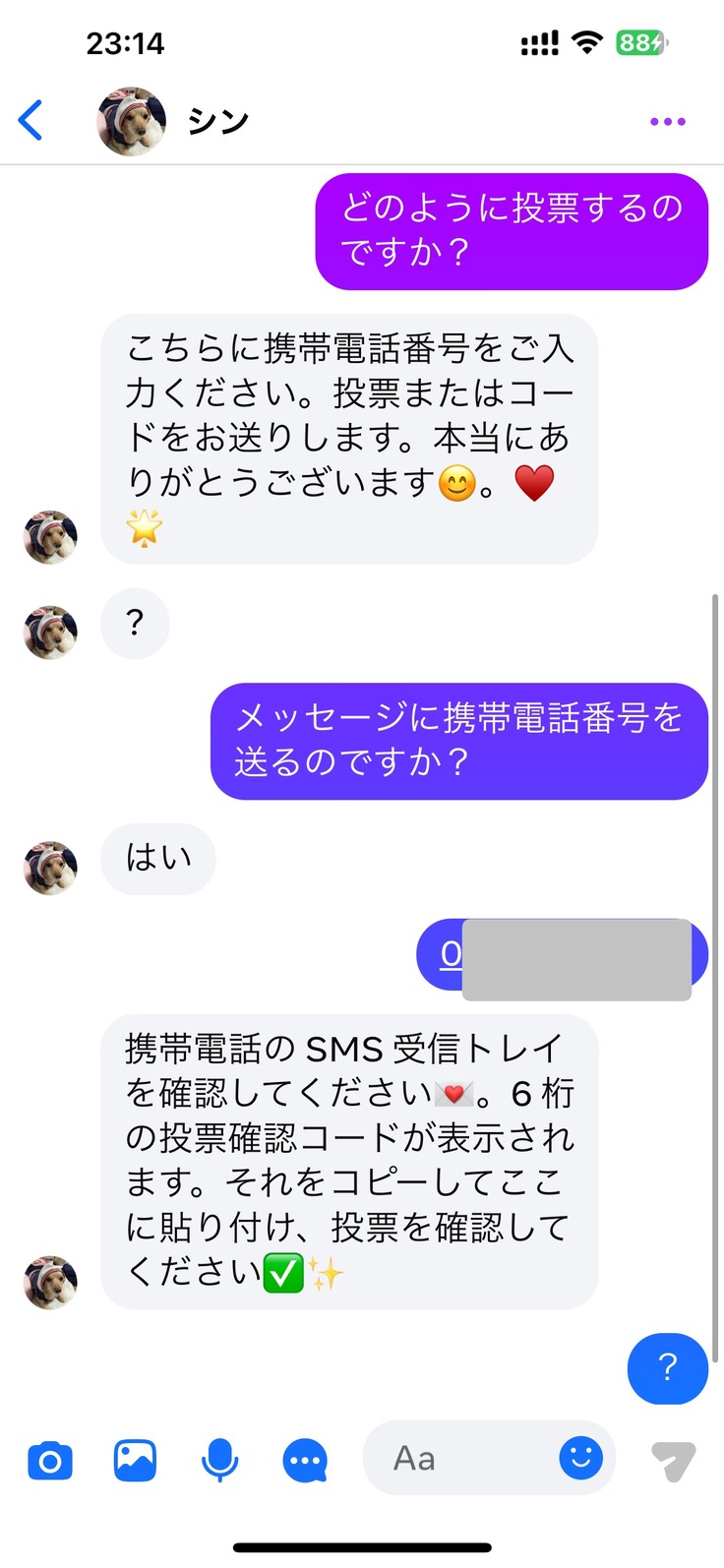Focus the Aa message input field
Image resolution: width=724 pixels, height=1568 pixels.
pos(462,1459)
